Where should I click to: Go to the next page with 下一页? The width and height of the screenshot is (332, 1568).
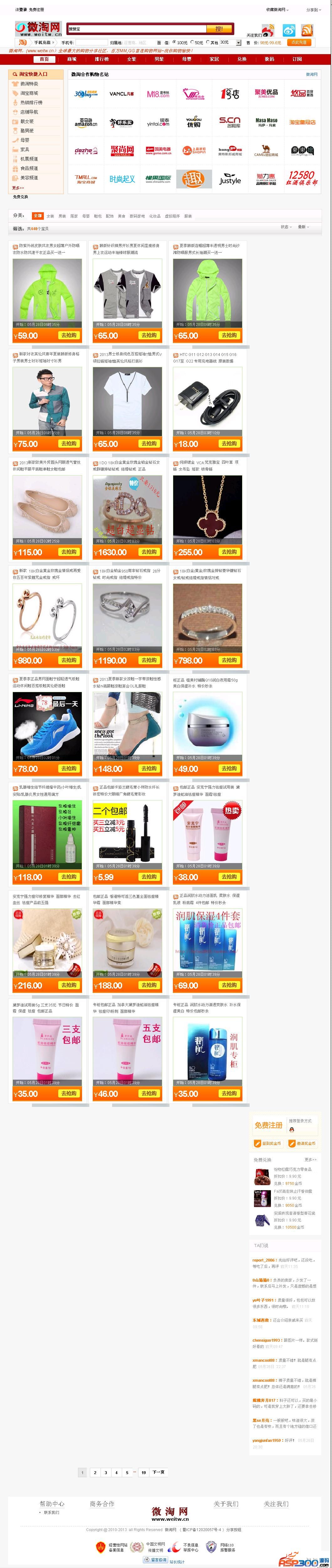[158, 1473]
